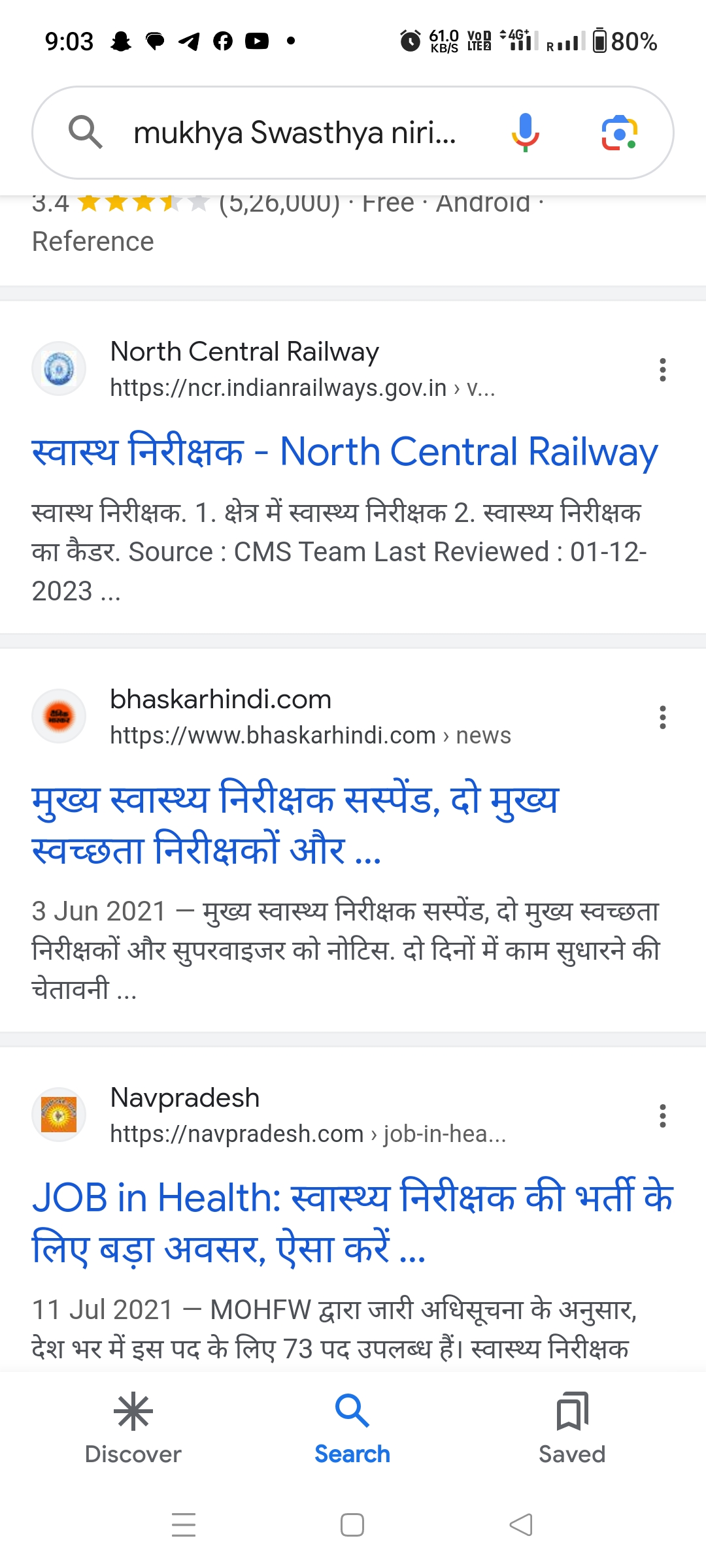Switch to the Saved tab
Screen dimensions: 706x1568
coord(572,1428)
